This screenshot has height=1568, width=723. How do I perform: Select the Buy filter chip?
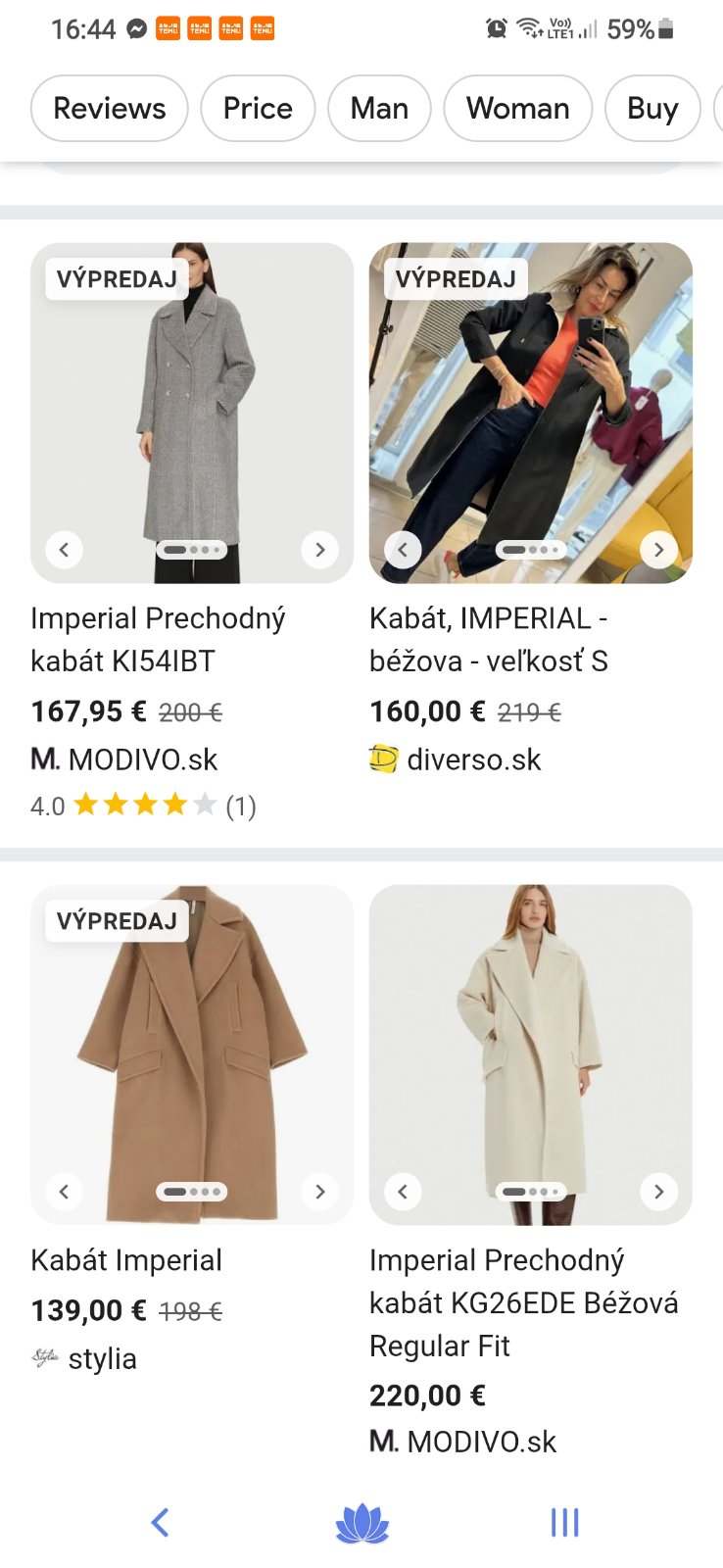[x=652, y=109]
